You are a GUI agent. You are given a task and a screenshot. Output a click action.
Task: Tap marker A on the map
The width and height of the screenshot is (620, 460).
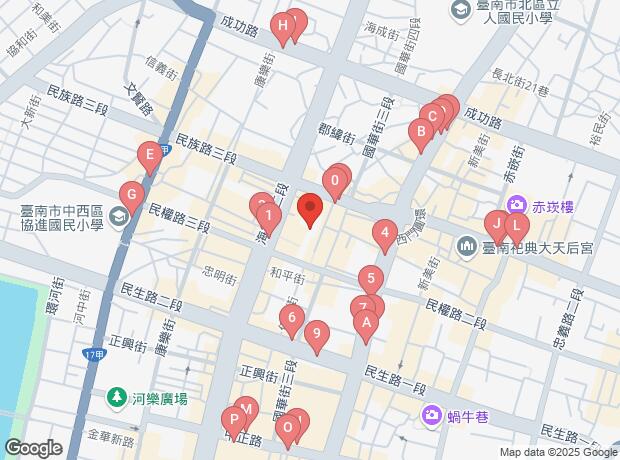[366, 323]
